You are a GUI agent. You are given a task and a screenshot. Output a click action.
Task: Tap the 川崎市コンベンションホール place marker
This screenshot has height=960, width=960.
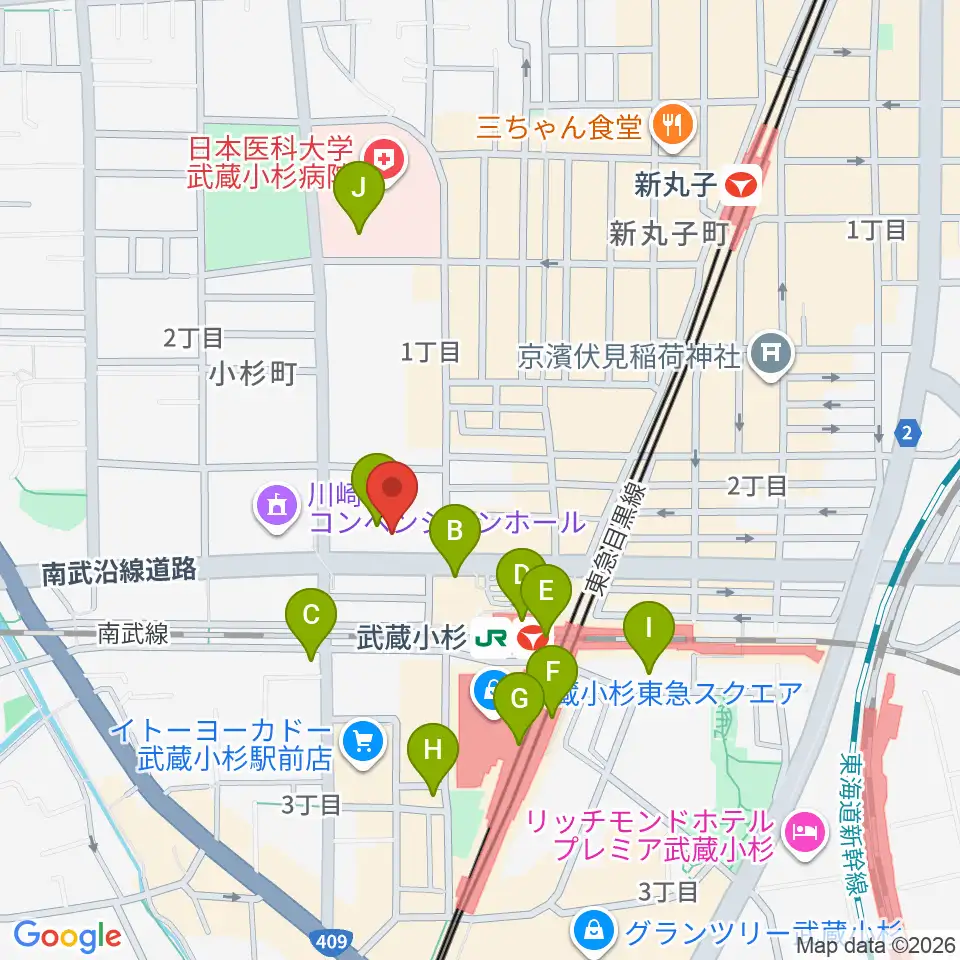pyautogui.click(x=275, y=505)
